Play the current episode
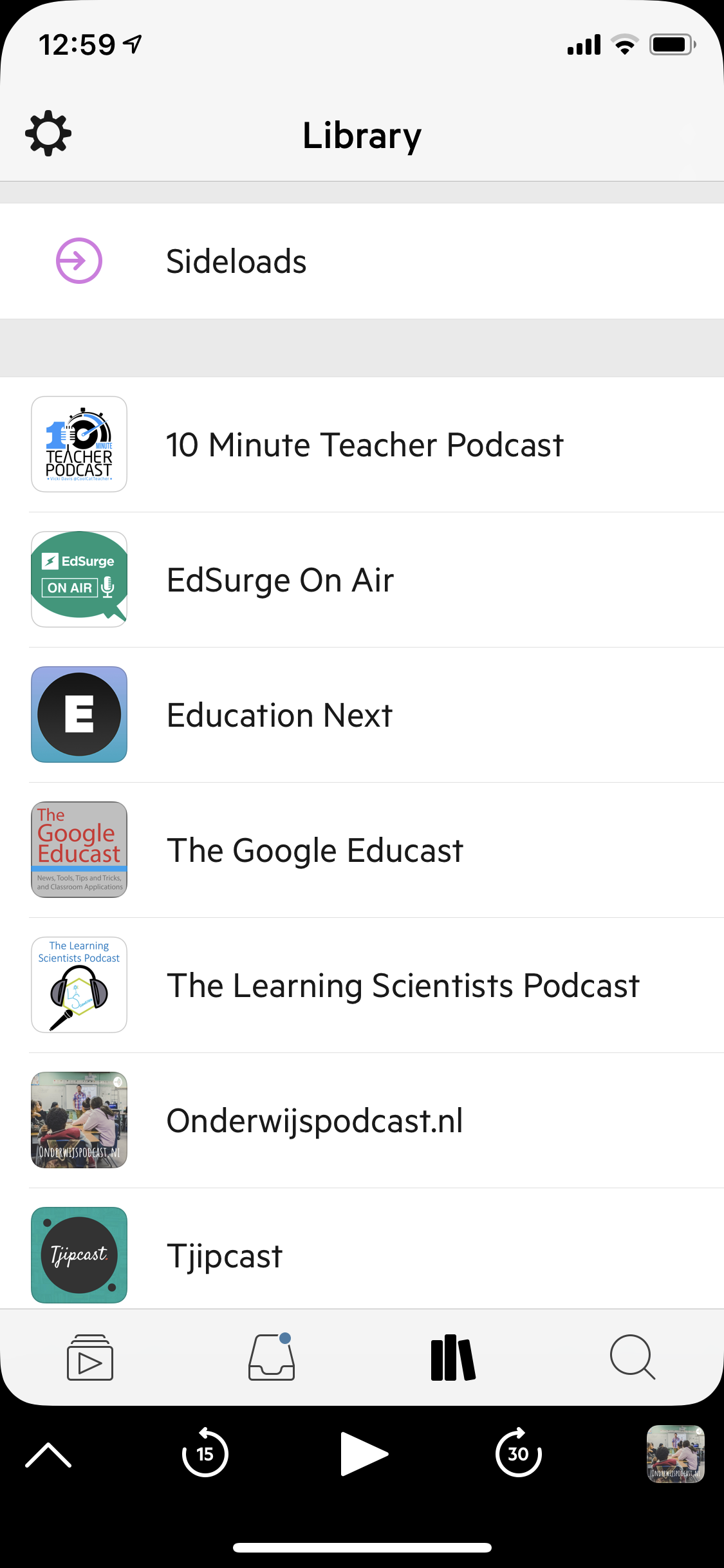Image resolution: width=724 pixels, height=1568 pixels. click(364, 1453)
